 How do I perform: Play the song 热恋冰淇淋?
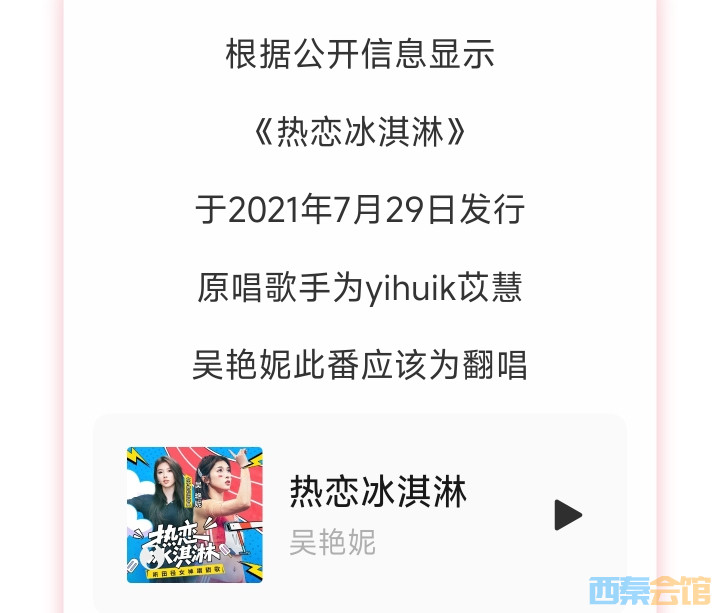click(x=567, y=515)
